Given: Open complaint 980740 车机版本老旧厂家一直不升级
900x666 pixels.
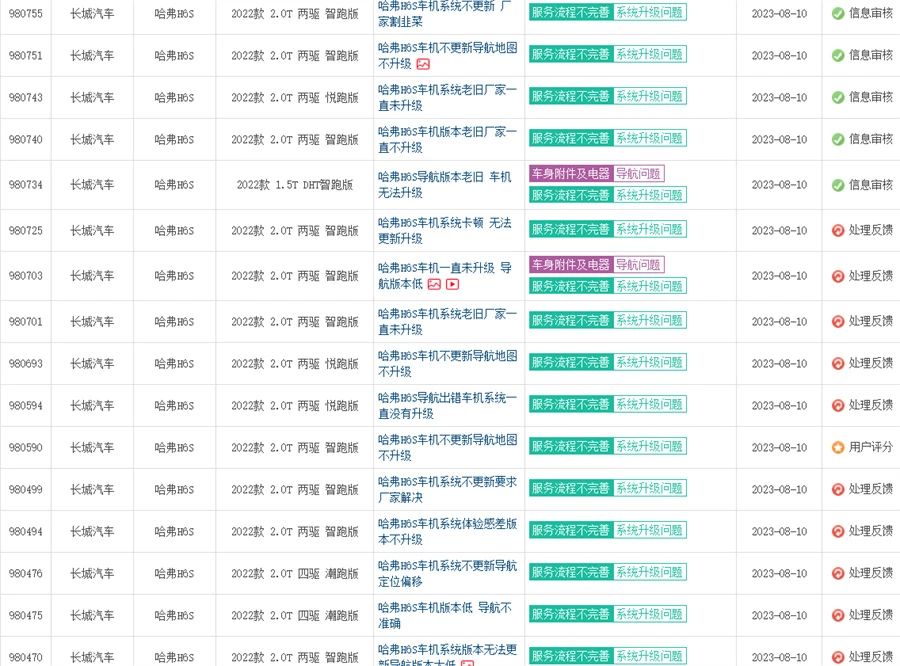Looking at the screenshot, I should 447,132.
